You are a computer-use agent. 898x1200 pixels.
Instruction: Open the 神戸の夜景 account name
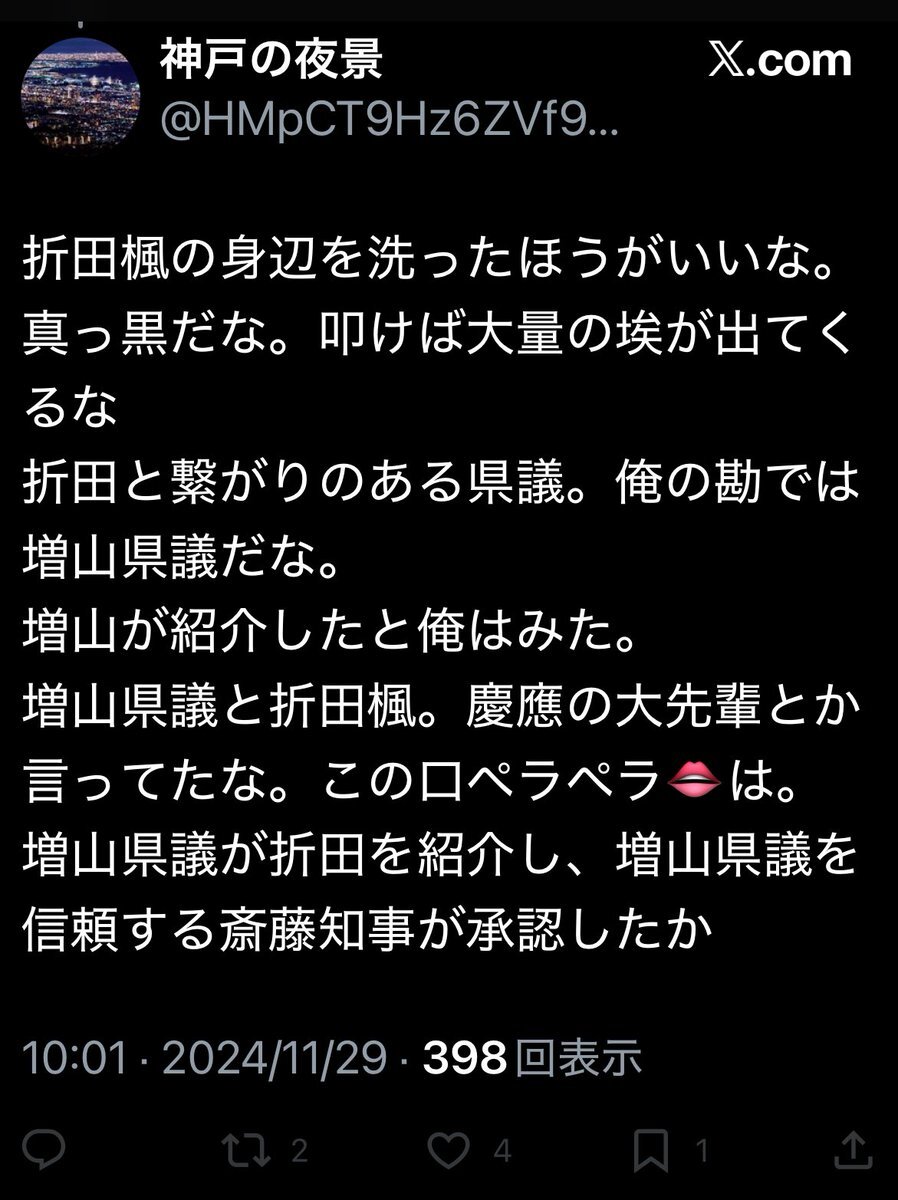(270, 63)
